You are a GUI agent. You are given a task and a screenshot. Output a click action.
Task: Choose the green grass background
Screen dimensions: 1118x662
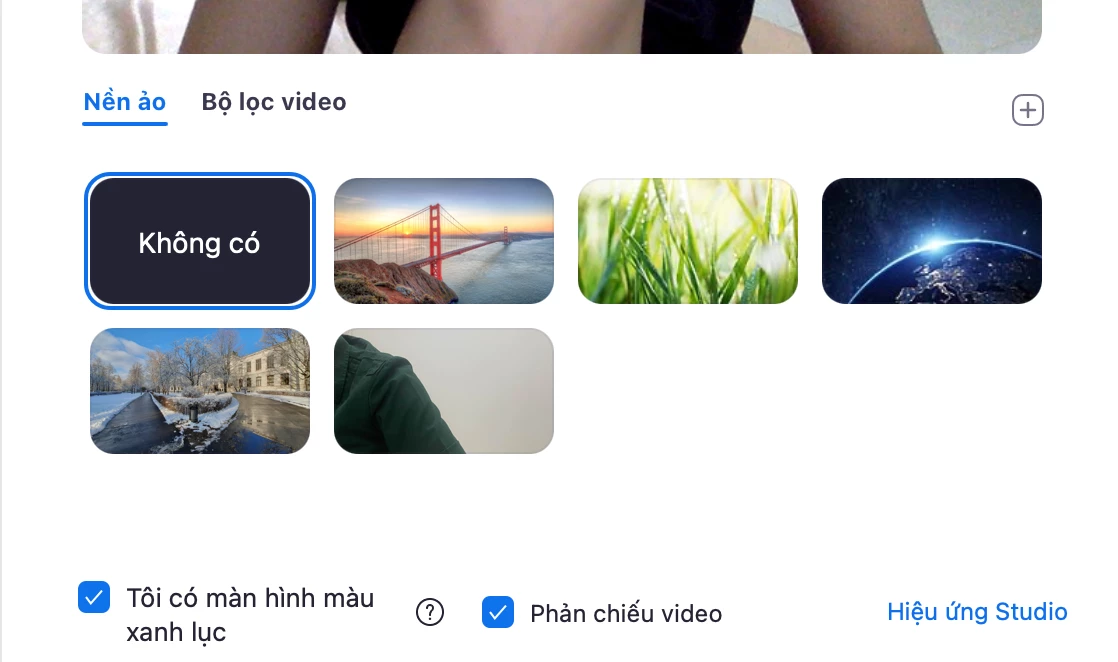click(687, 241)
